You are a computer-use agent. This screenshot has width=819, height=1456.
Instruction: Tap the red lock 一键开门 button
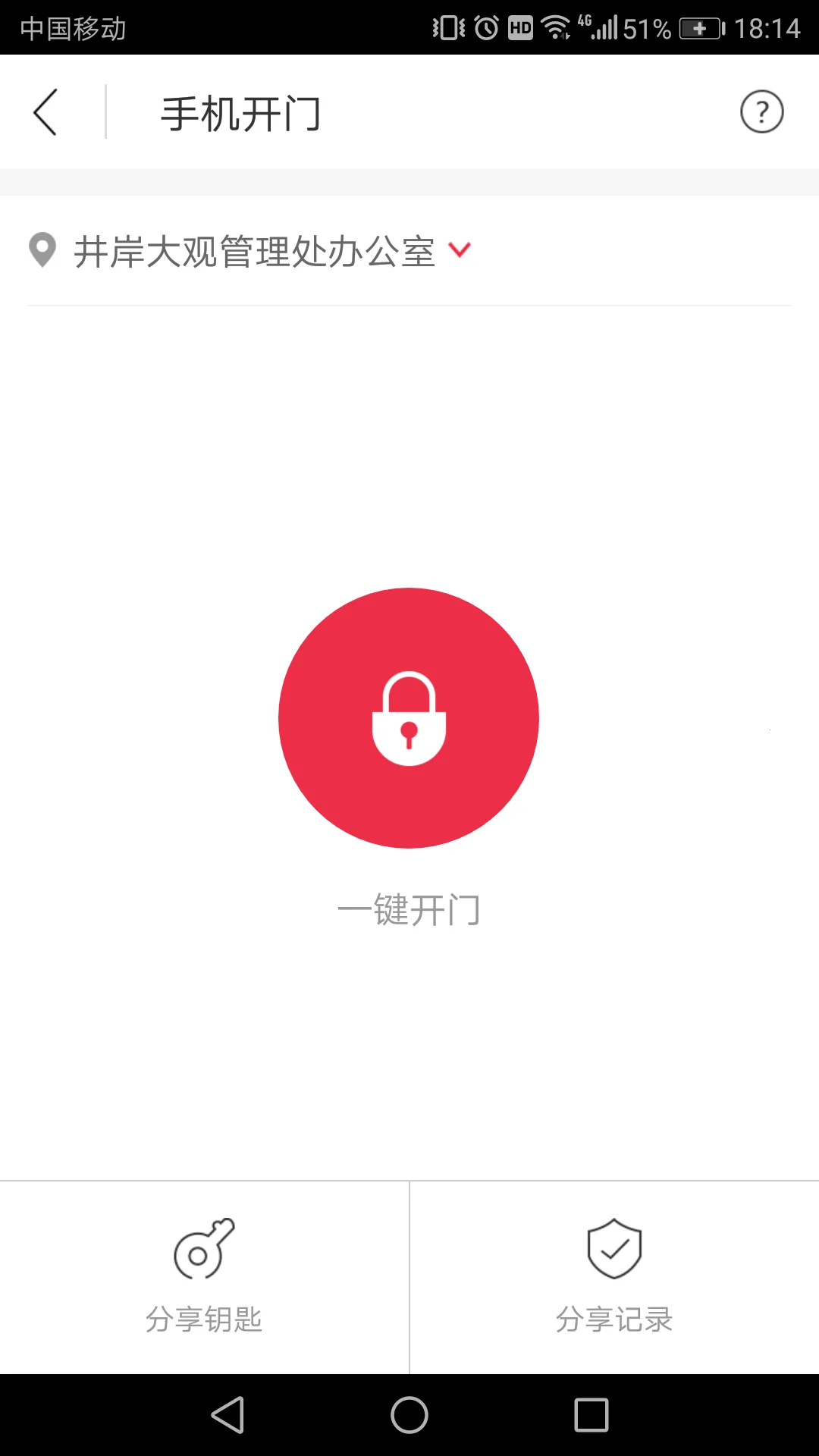tap(409, 717)
